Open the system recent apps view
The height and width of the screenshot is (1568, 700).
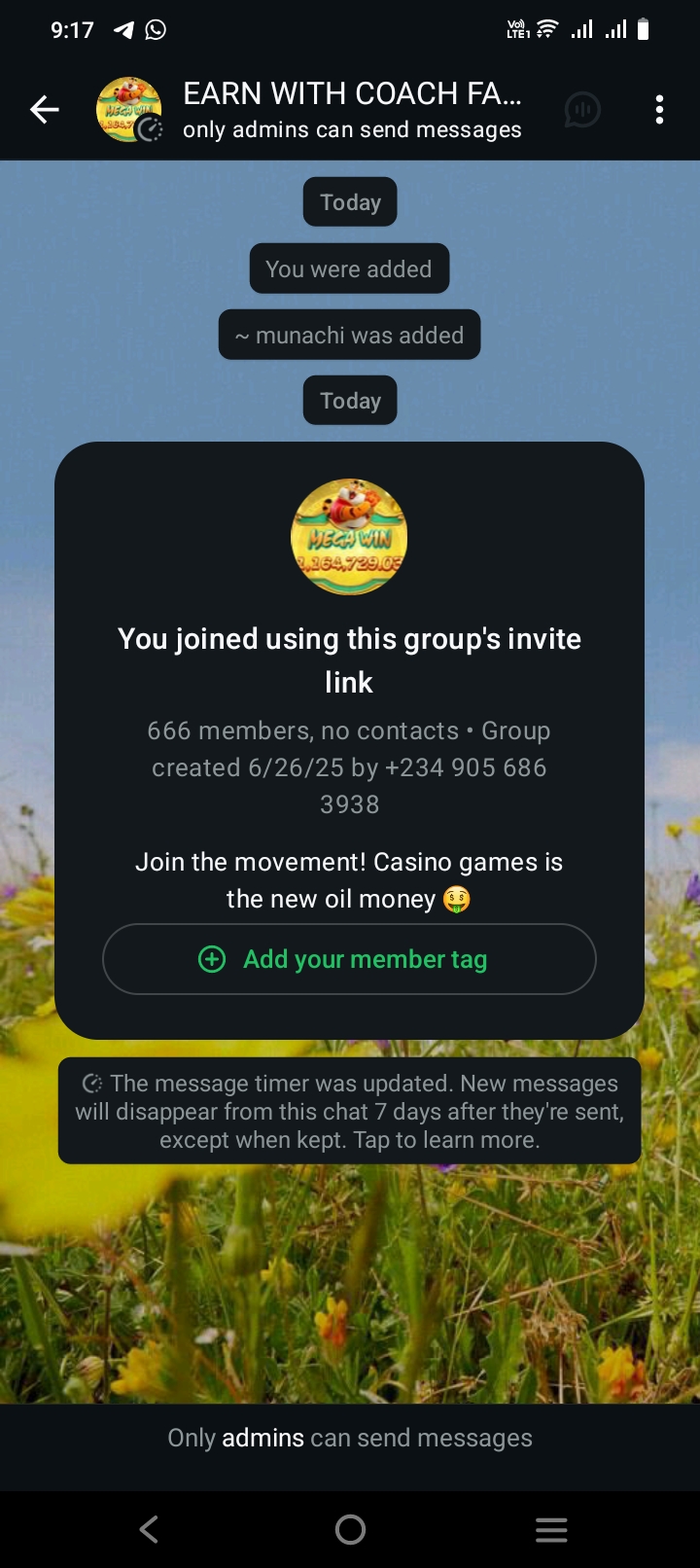pyautogui.click(x=551, y=1529)
